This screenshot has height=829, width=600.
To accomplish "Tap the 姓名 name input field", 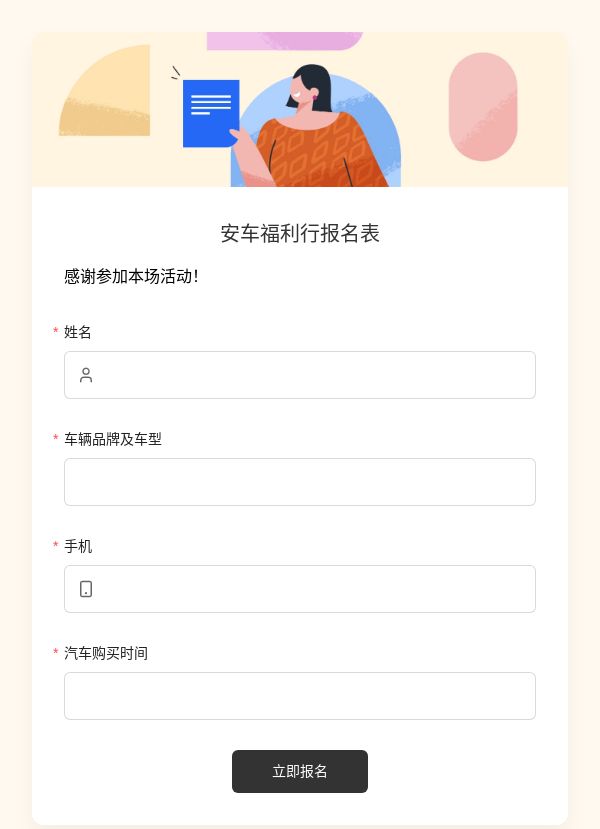I will pos(300,375).
